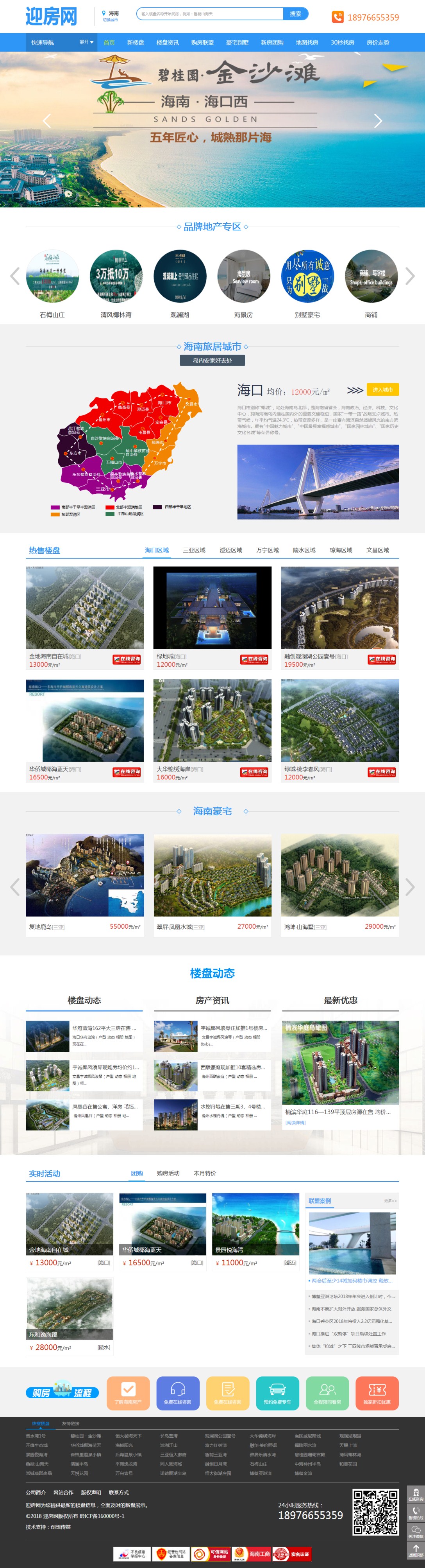Go to 房价走势 page
Screen dimensions: 425x1568
point(378,43)
